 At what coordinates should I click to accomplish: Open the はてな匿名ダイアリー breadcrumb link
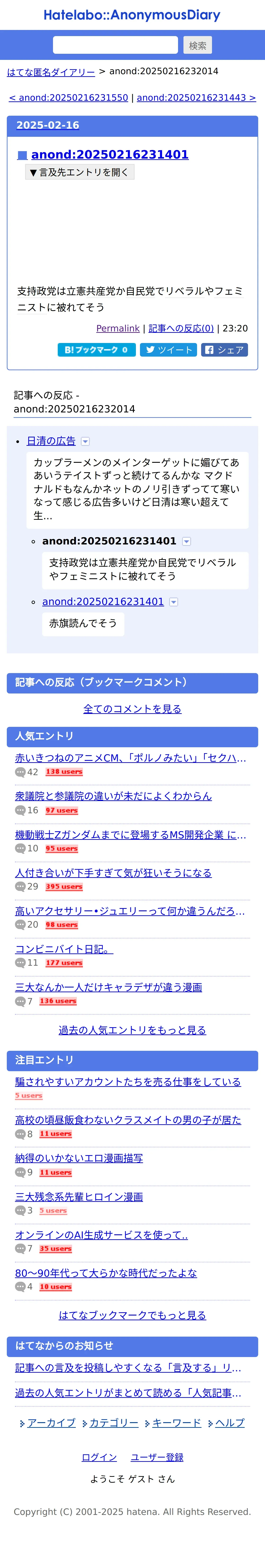[x=51, y=72]
